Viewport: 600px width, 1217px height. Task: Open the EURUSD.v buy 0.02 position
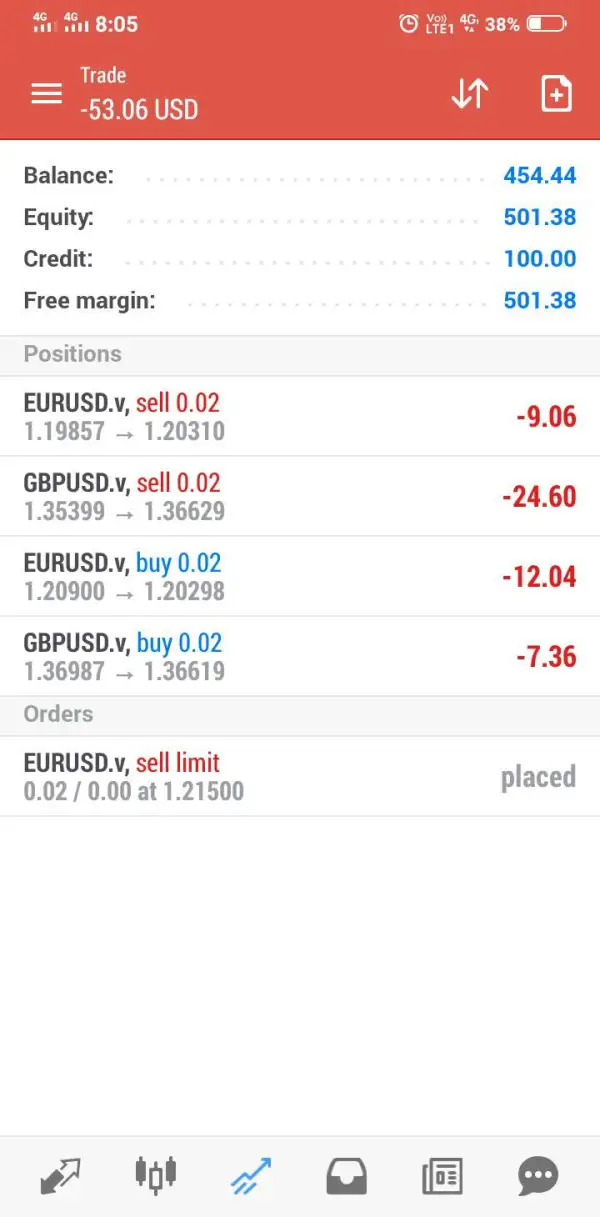pos(300,576)
